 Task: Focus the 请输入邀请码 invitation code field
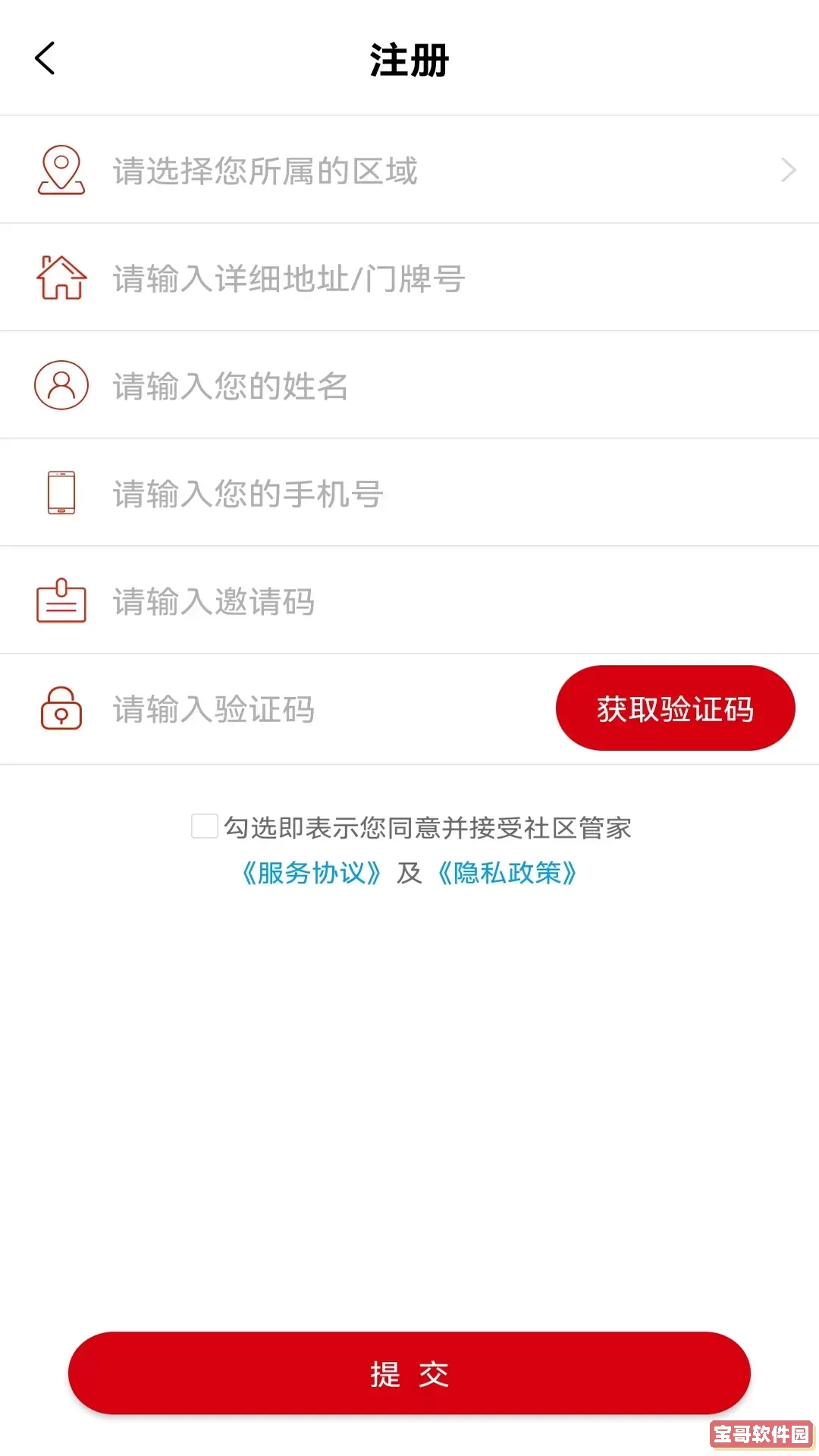[303, 600]
